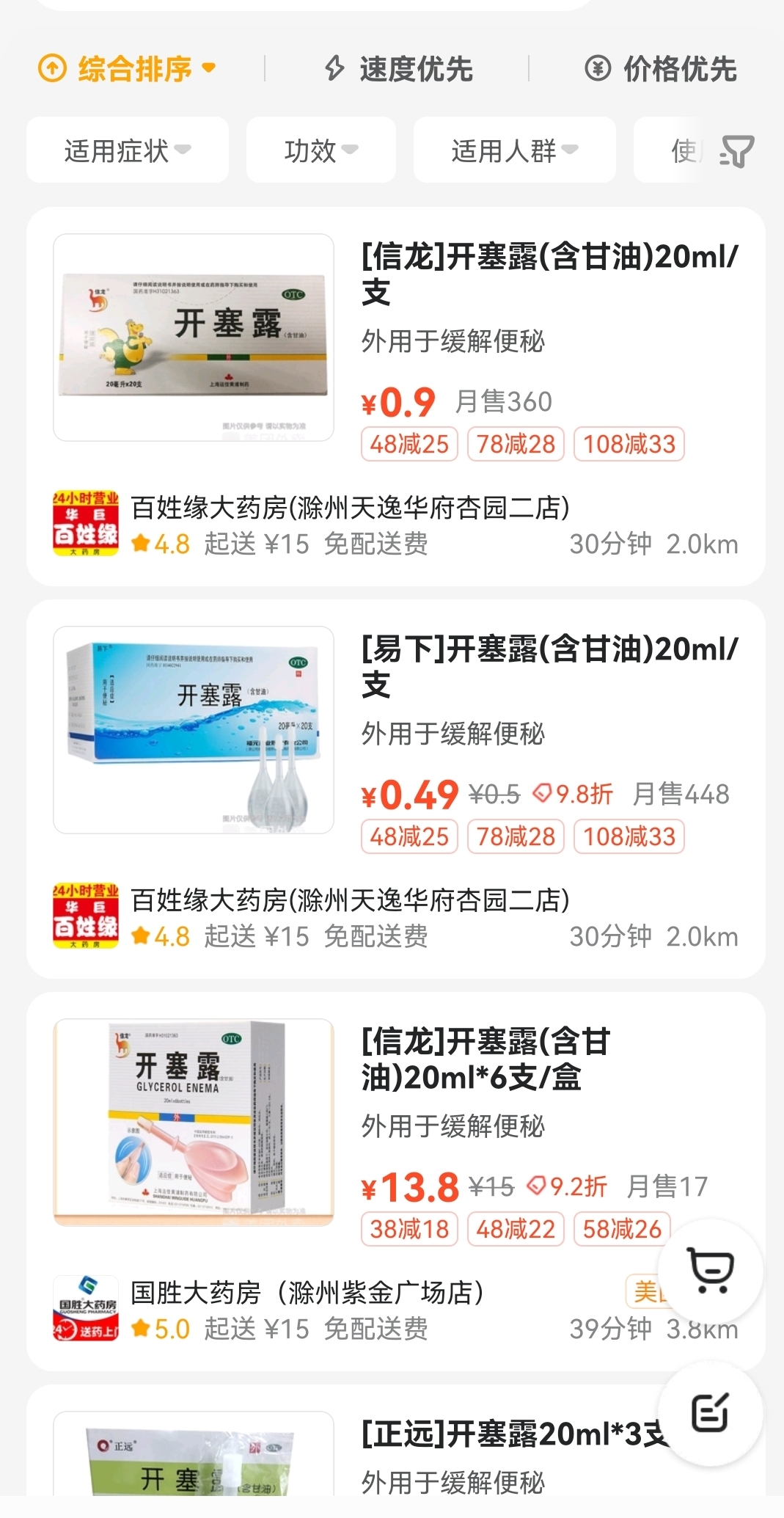Screen dimensions: 784x1518
Task: Expand the 适用人群 filter
Action: (514, 150)
